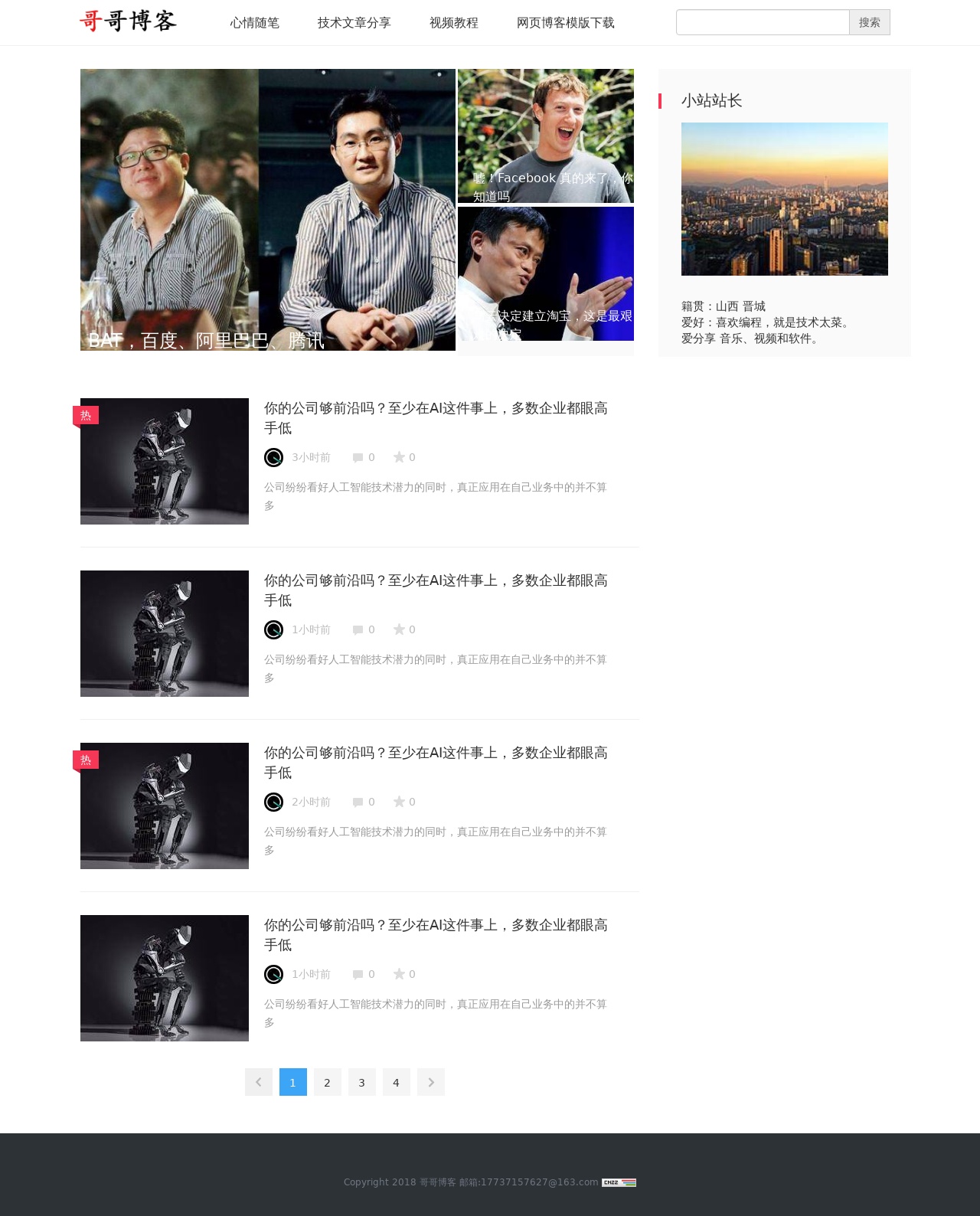
Task: Open the 哥哥博客 home logo
Action: 129,21
